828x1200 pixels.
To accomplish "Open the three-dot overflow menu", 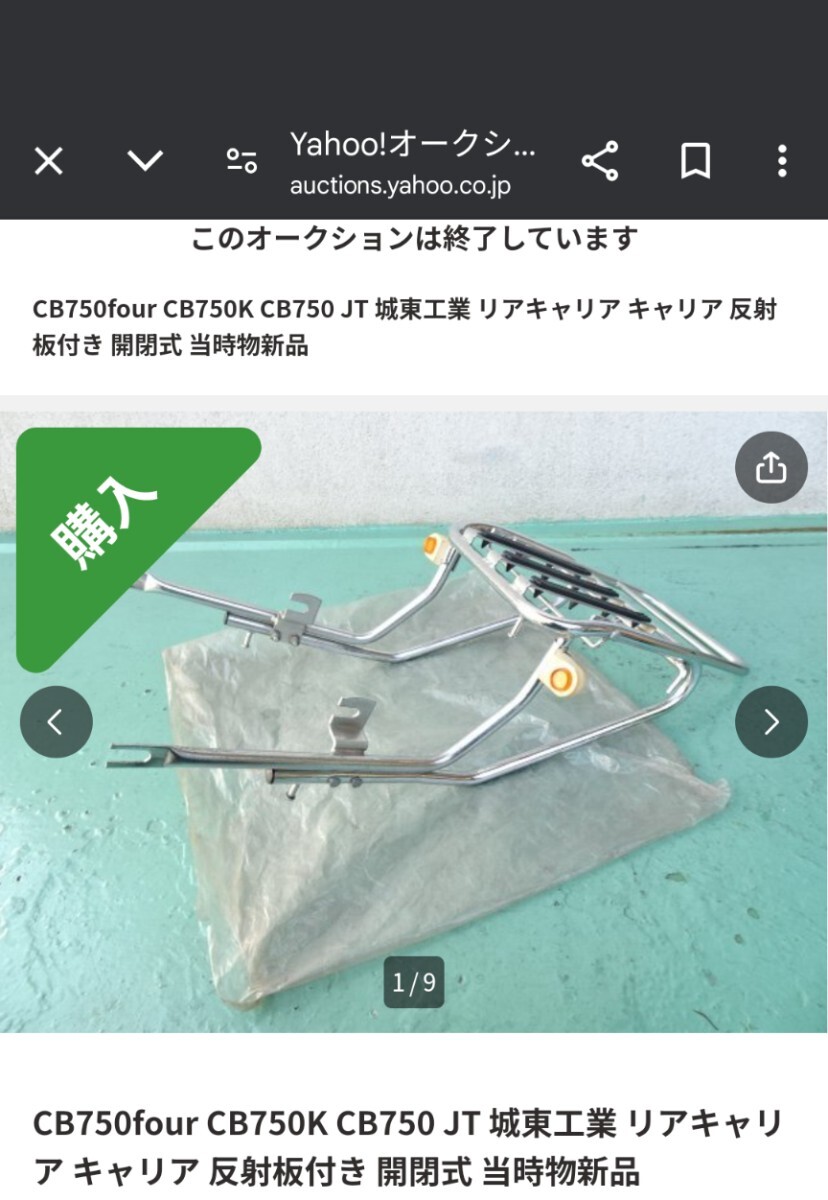I will tap(782, 161).
